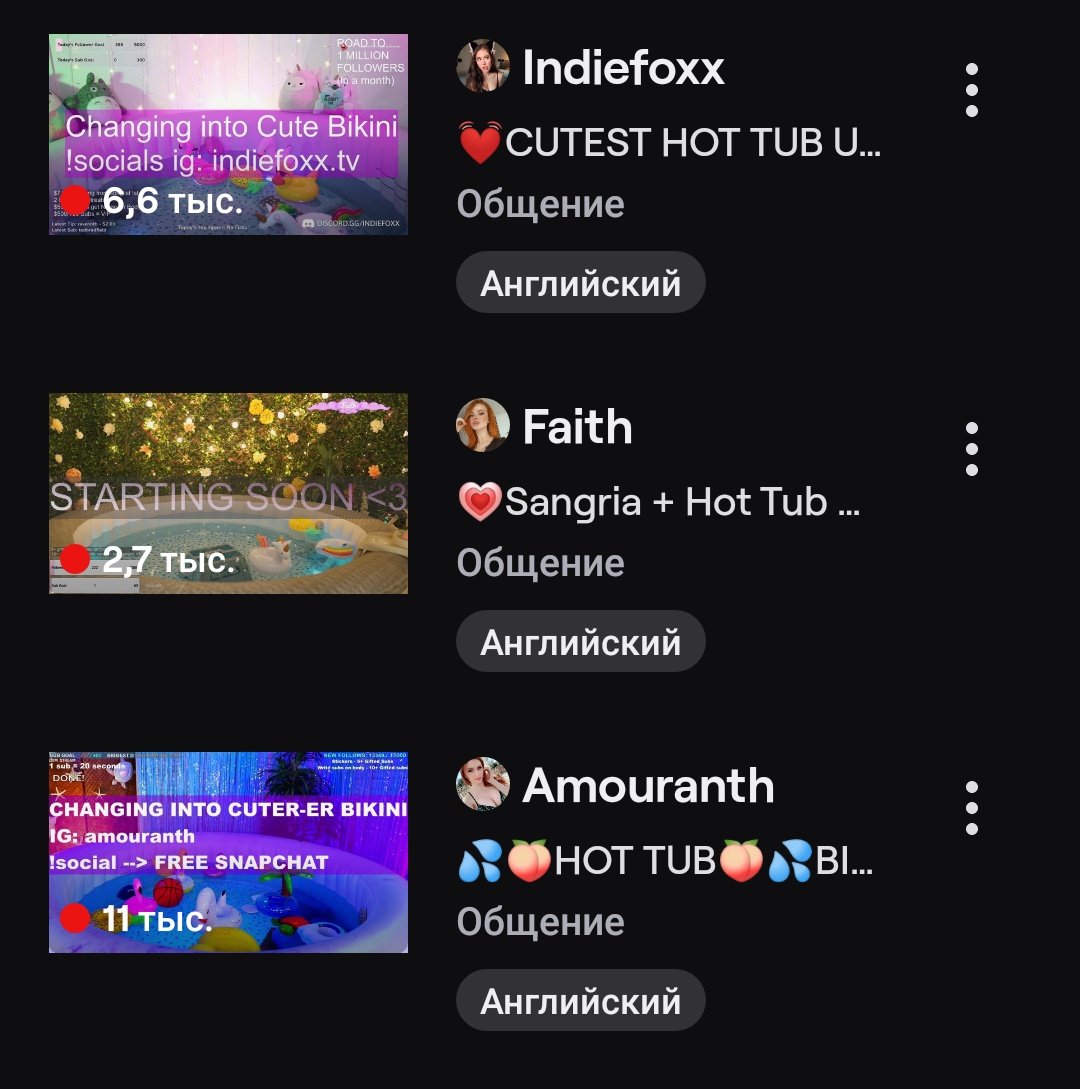Open Faith's STARTING SOON stream thumbnail
This screenshot has width=1080, height=1089.
pos(230,492)
